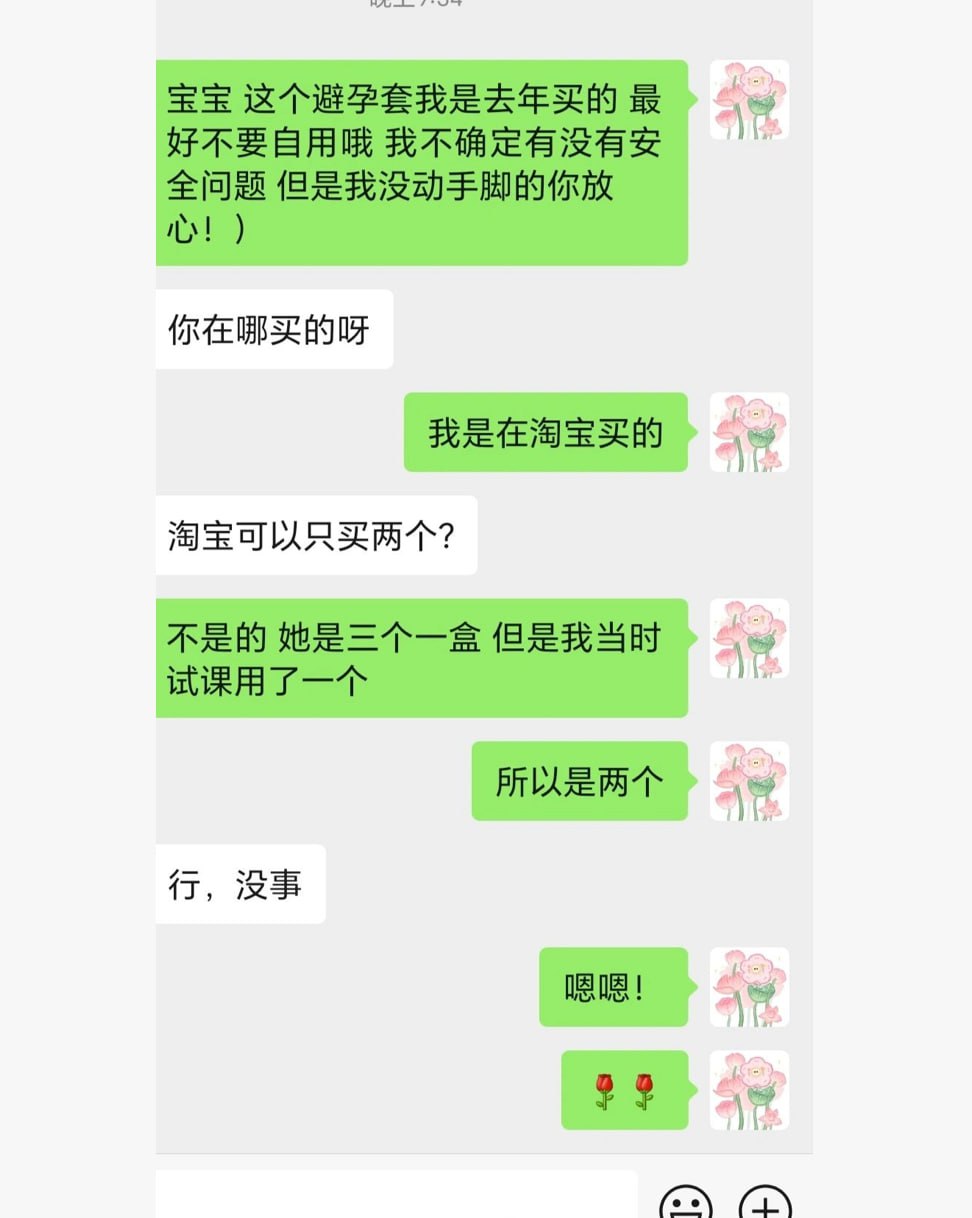Select the "我是在淘宝买的" message

coord(546,433)
